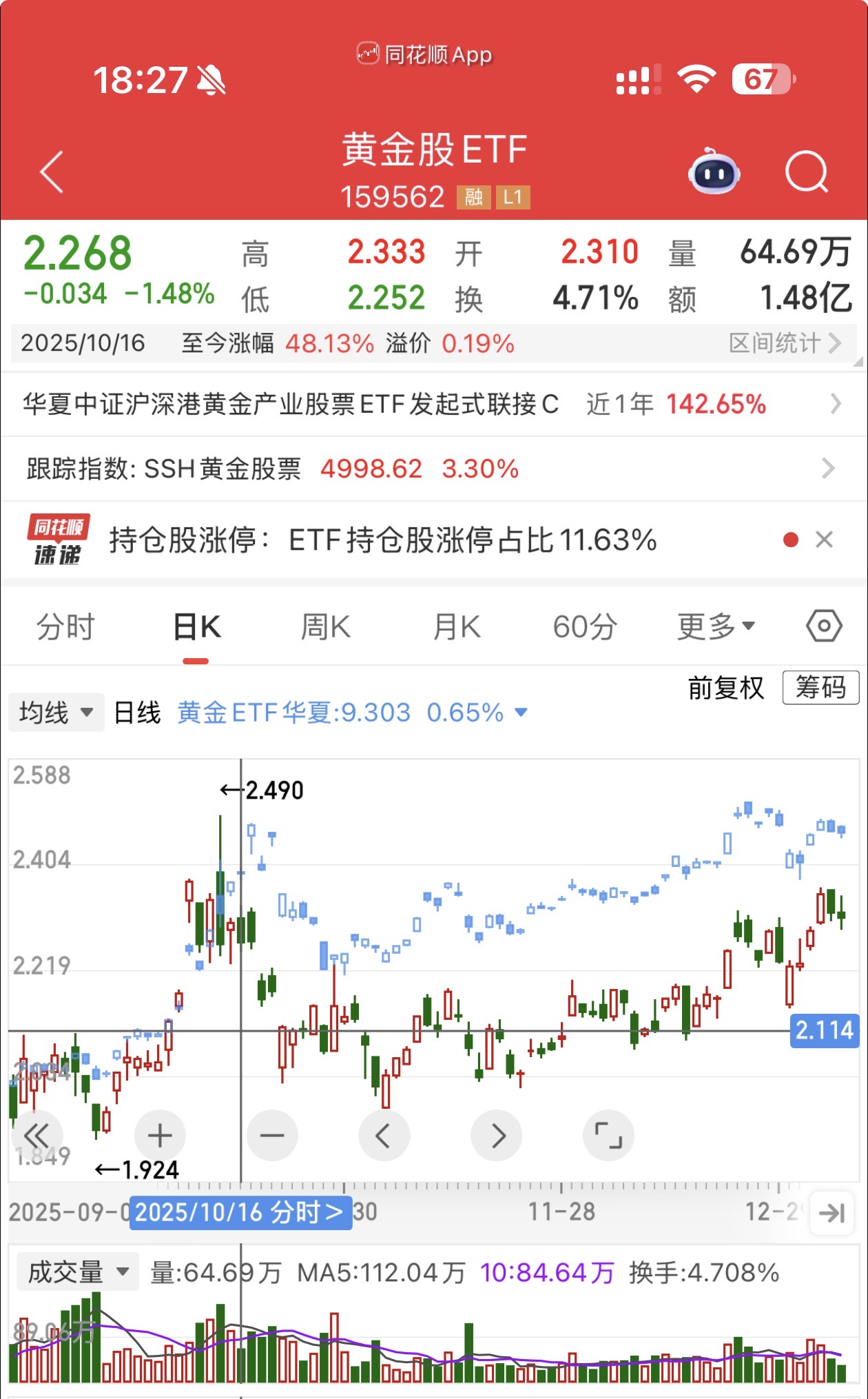Open 区间统计 interval statistics

(x=784, y=343)
